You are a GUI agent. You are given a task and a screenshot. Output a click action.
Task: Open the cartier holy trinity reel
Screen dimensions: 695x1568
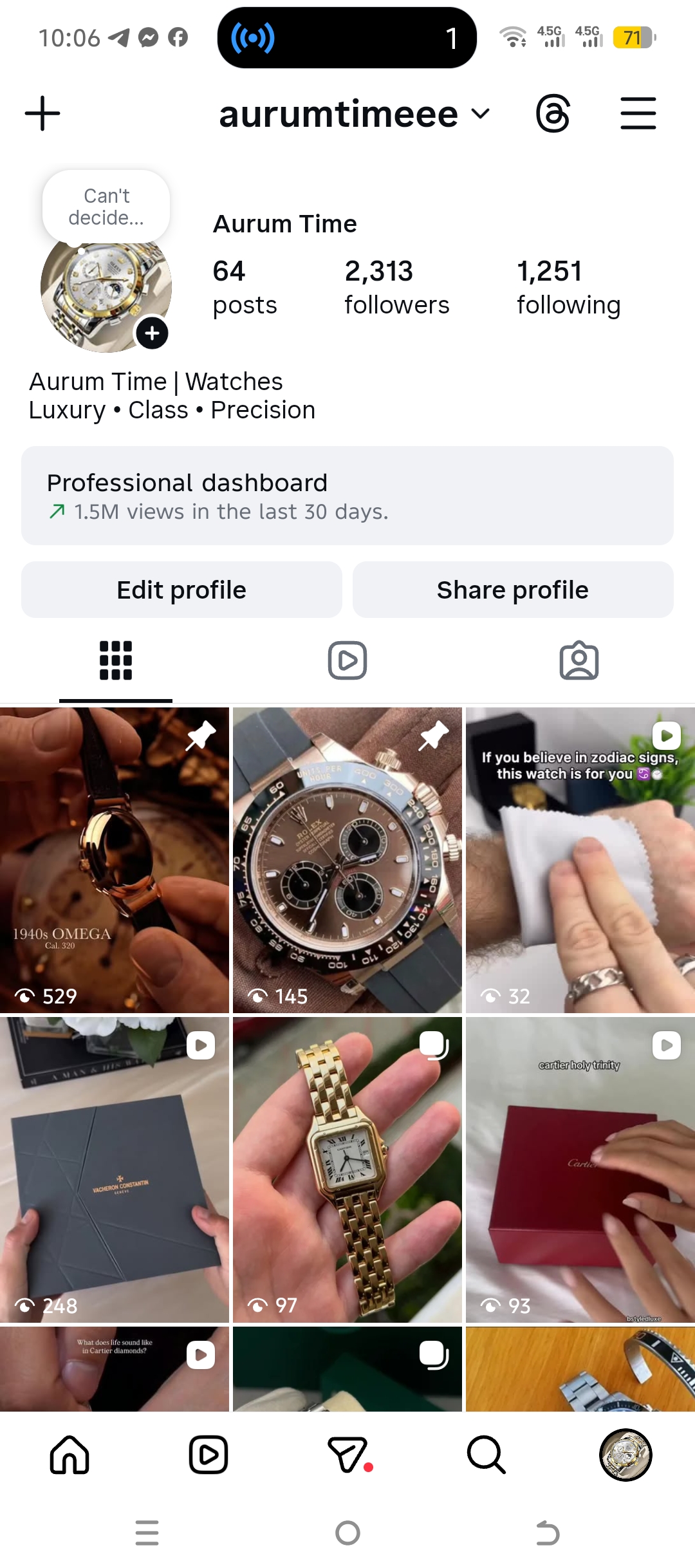click(580, 1170)
